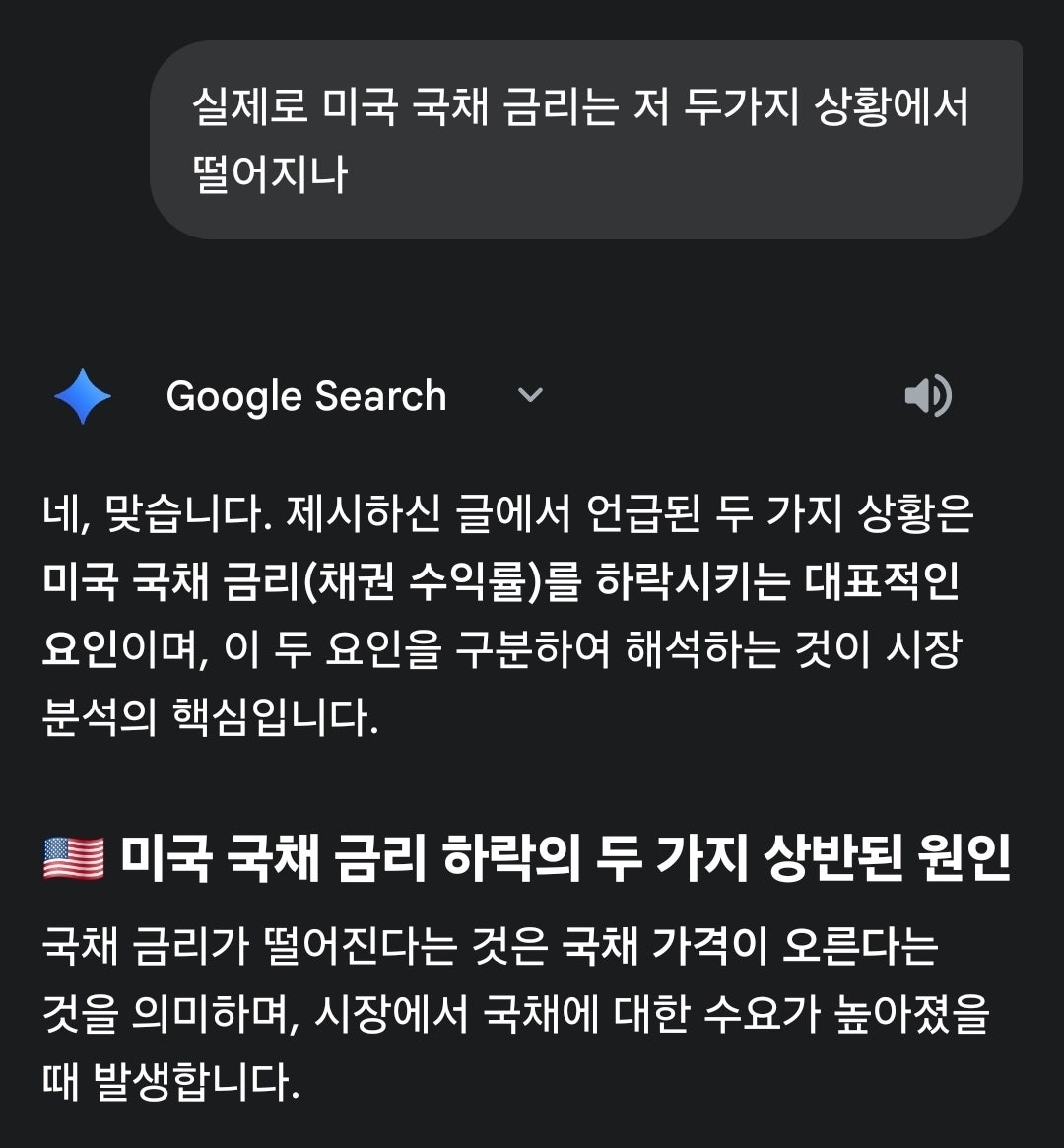Play the response aloud with speaker icon

[927, 396]
